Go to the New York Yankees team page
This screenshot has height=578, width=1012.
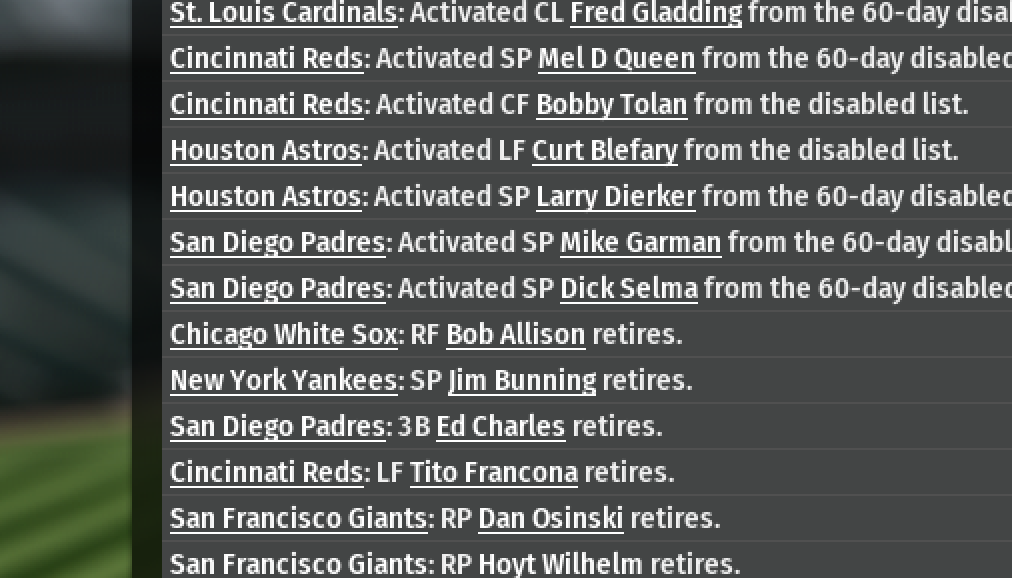284,380
